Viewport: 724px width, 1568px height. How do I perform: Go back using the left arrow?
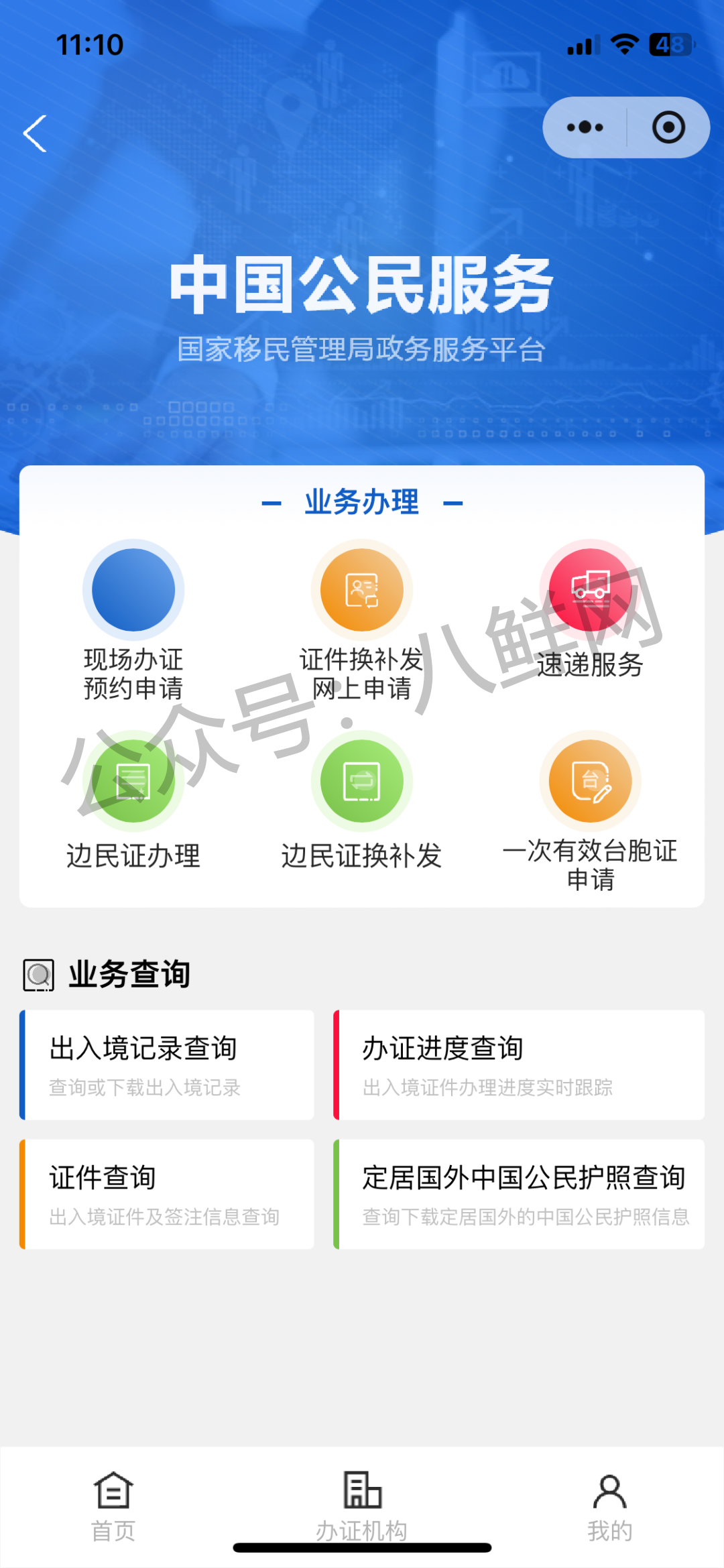tap(35, 133)
